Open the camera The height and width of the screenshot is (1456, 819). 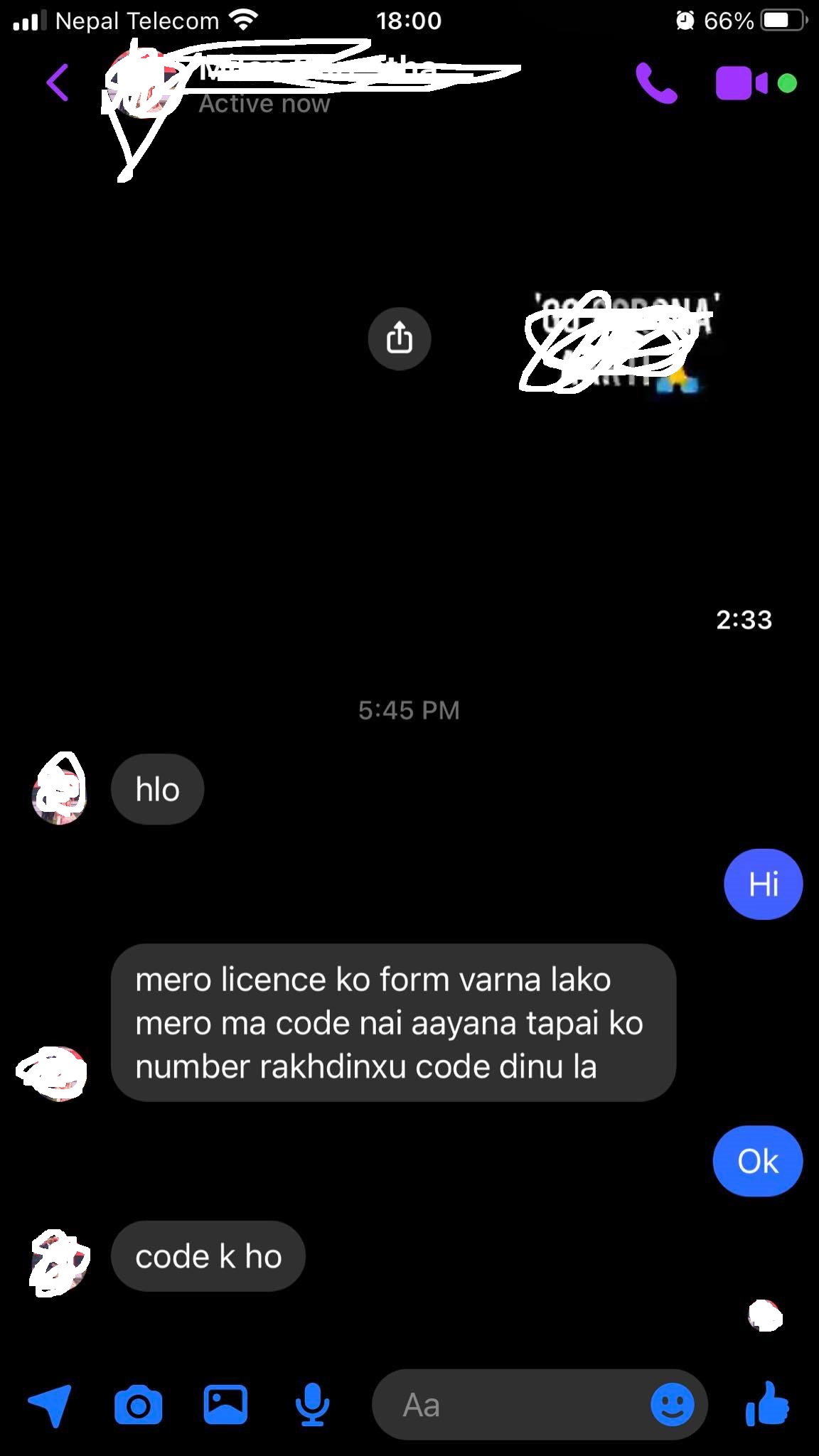point(138,1405)
